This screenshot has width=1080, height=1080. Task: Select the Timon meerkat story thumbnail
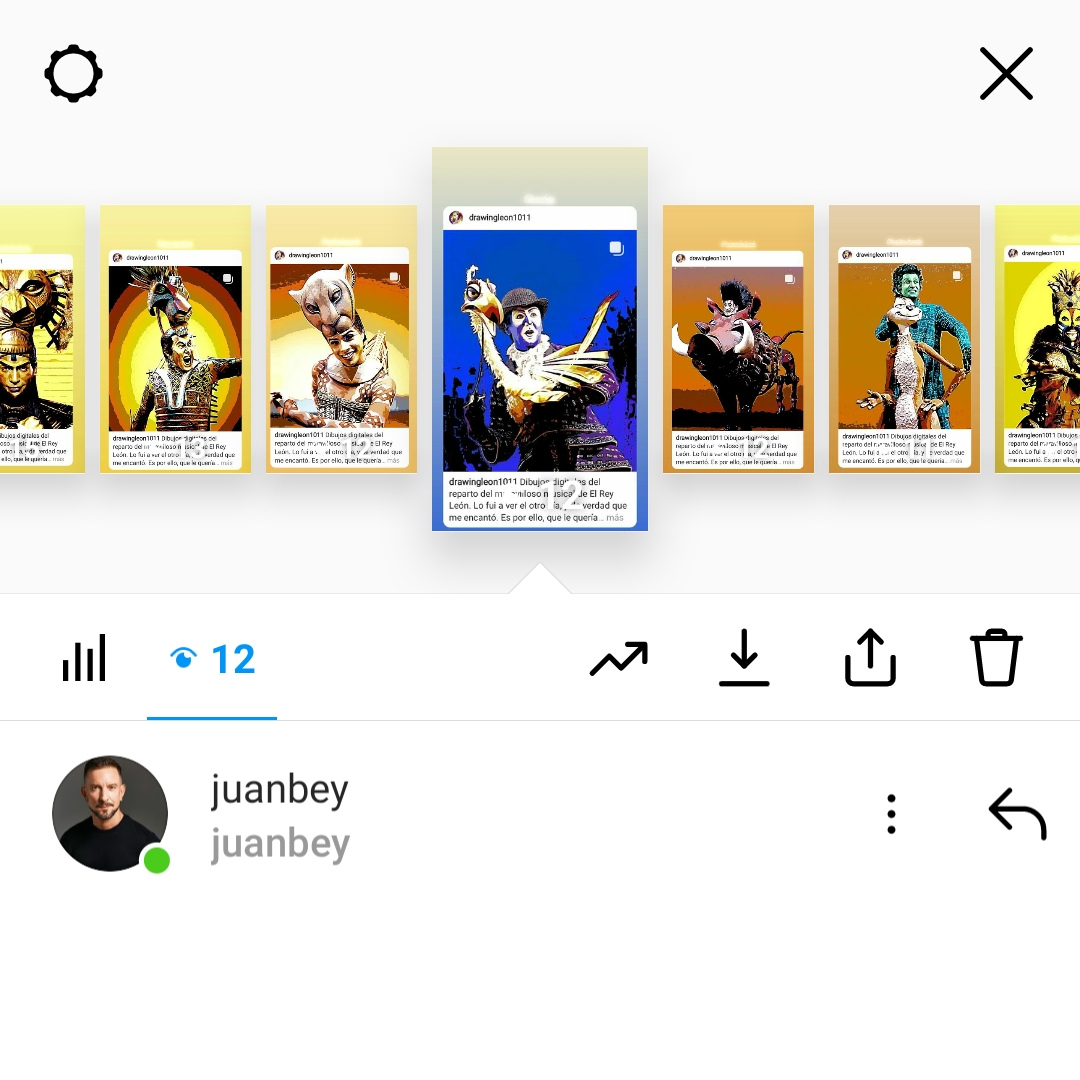904,339
